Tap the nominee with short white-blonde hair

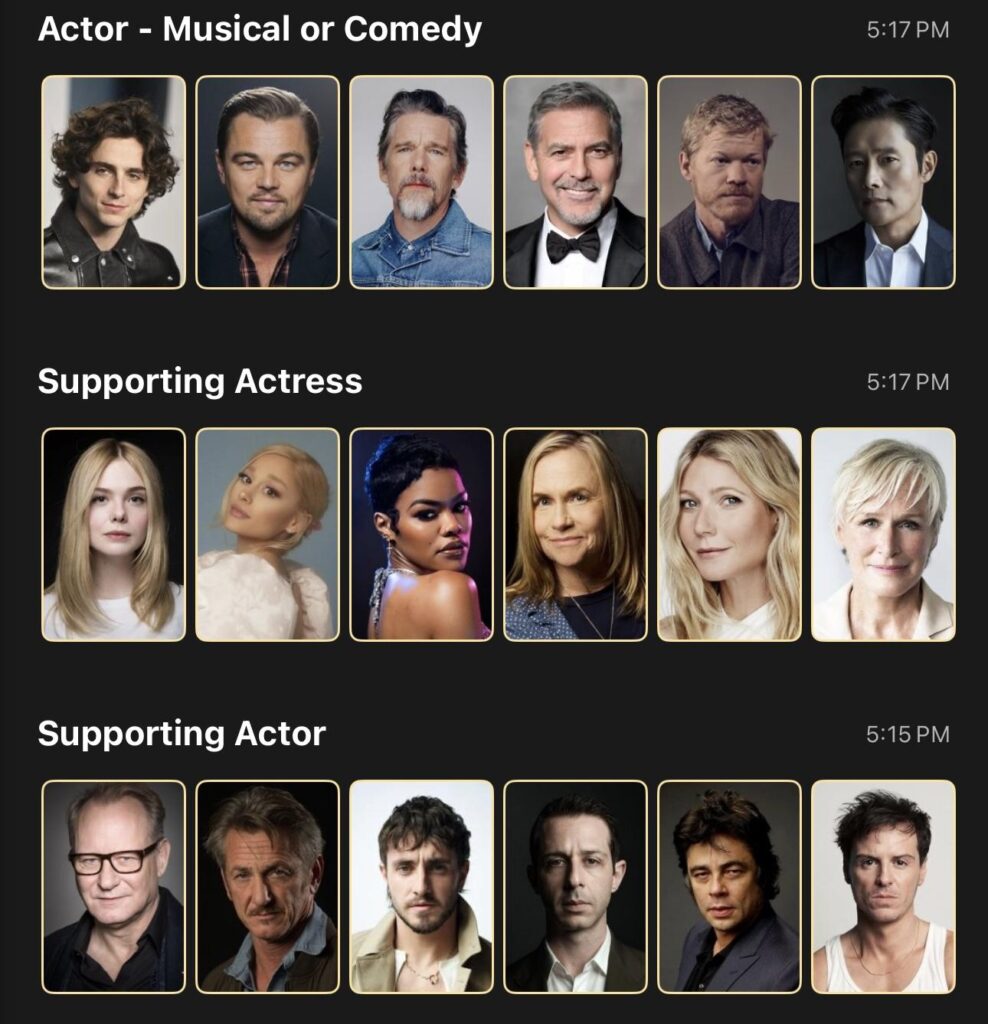(883, 534)
